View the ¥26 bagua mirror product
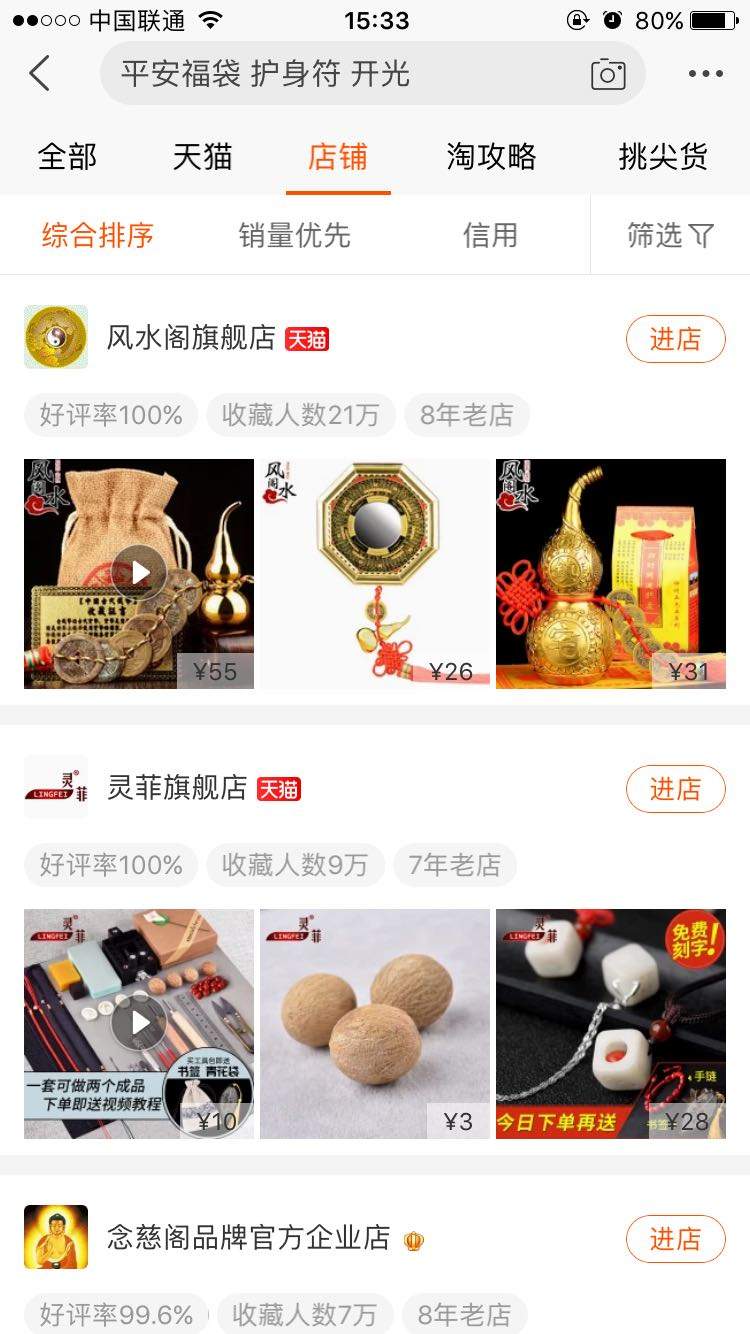 coord(375,574)
